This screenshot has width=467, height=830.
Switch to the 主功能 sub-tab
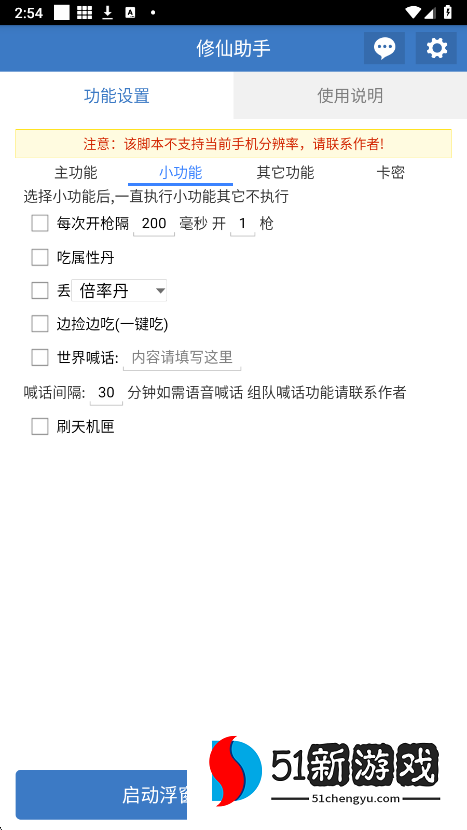tap(76, 173)
